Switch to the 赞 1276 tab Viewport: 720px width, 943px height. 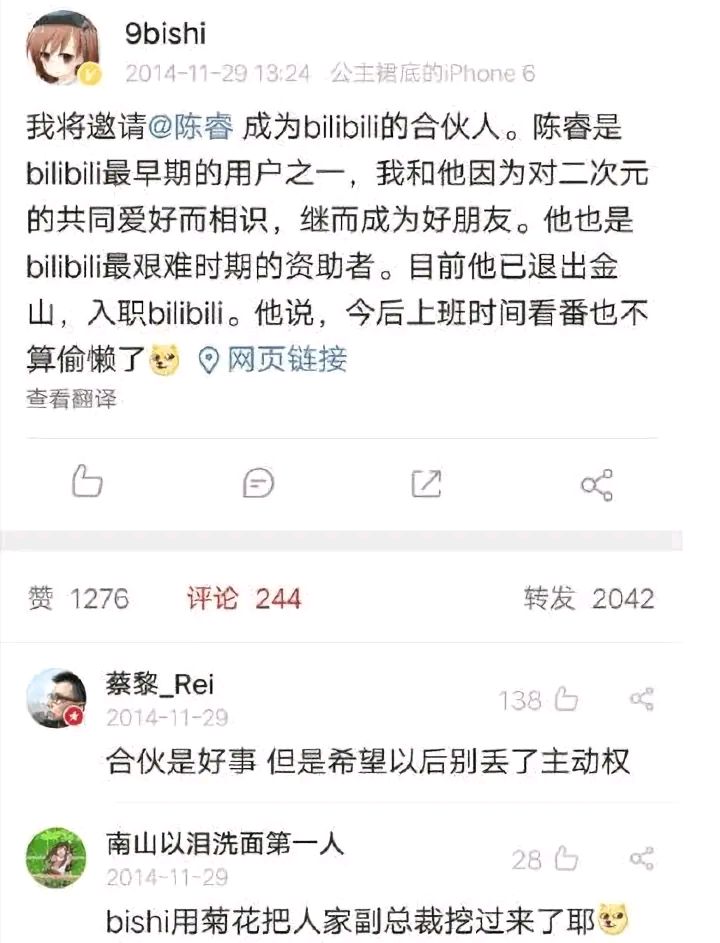(x=79, y=598)
